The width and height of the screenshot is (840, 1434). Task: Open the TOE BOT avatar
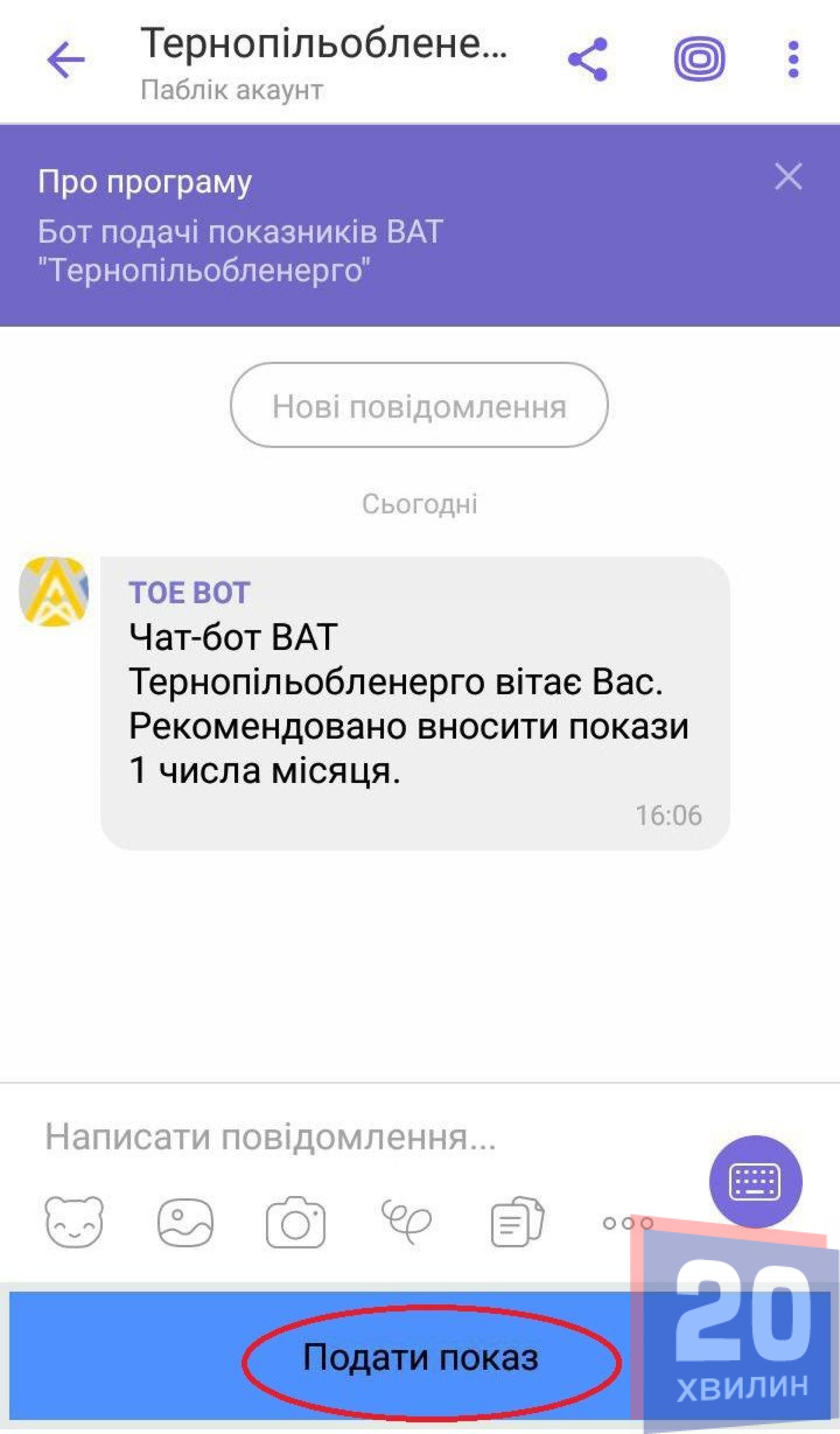(54, 592)
